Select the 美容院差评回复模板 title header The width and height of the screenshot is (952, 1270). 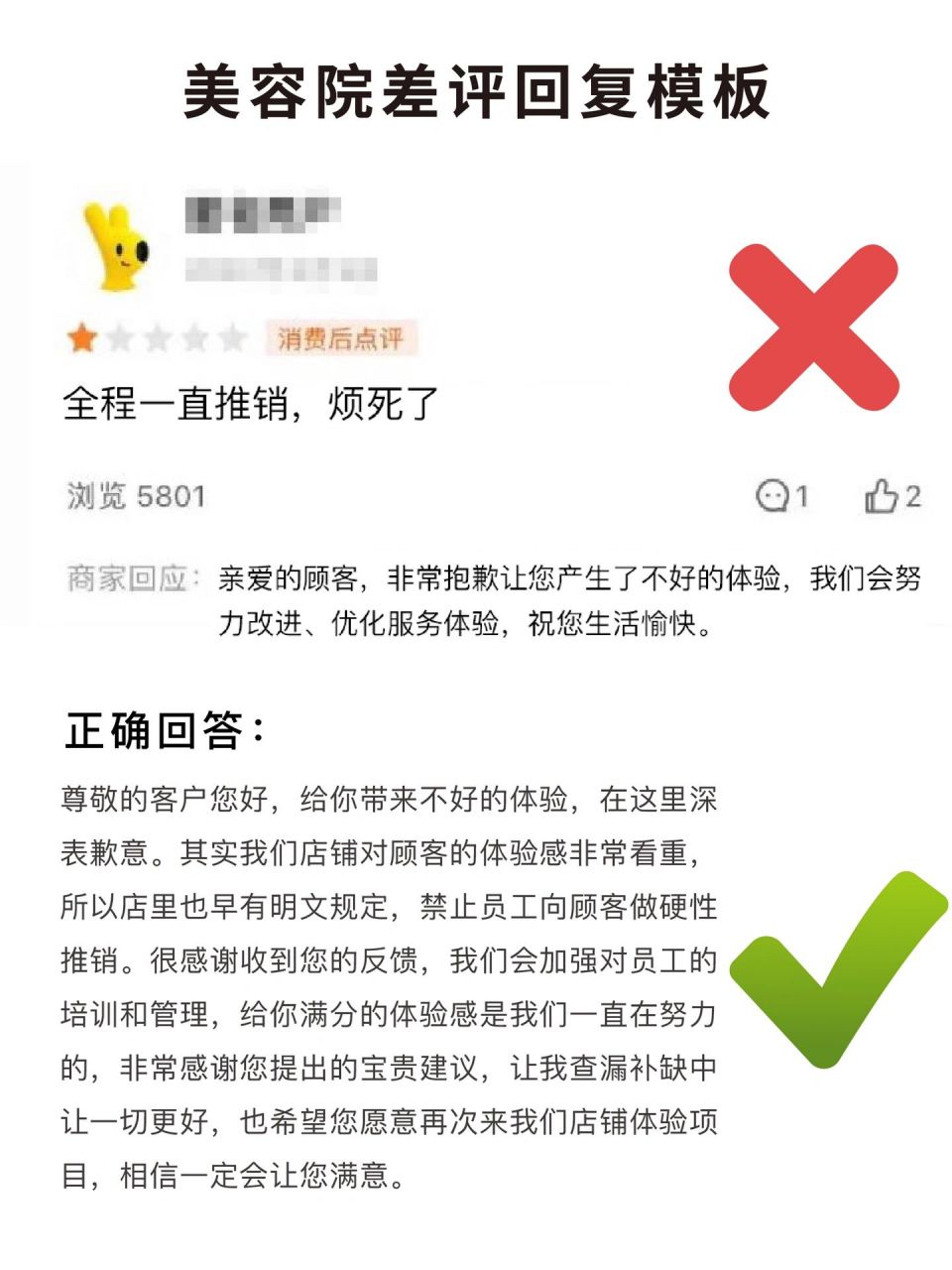click(475, 92)
